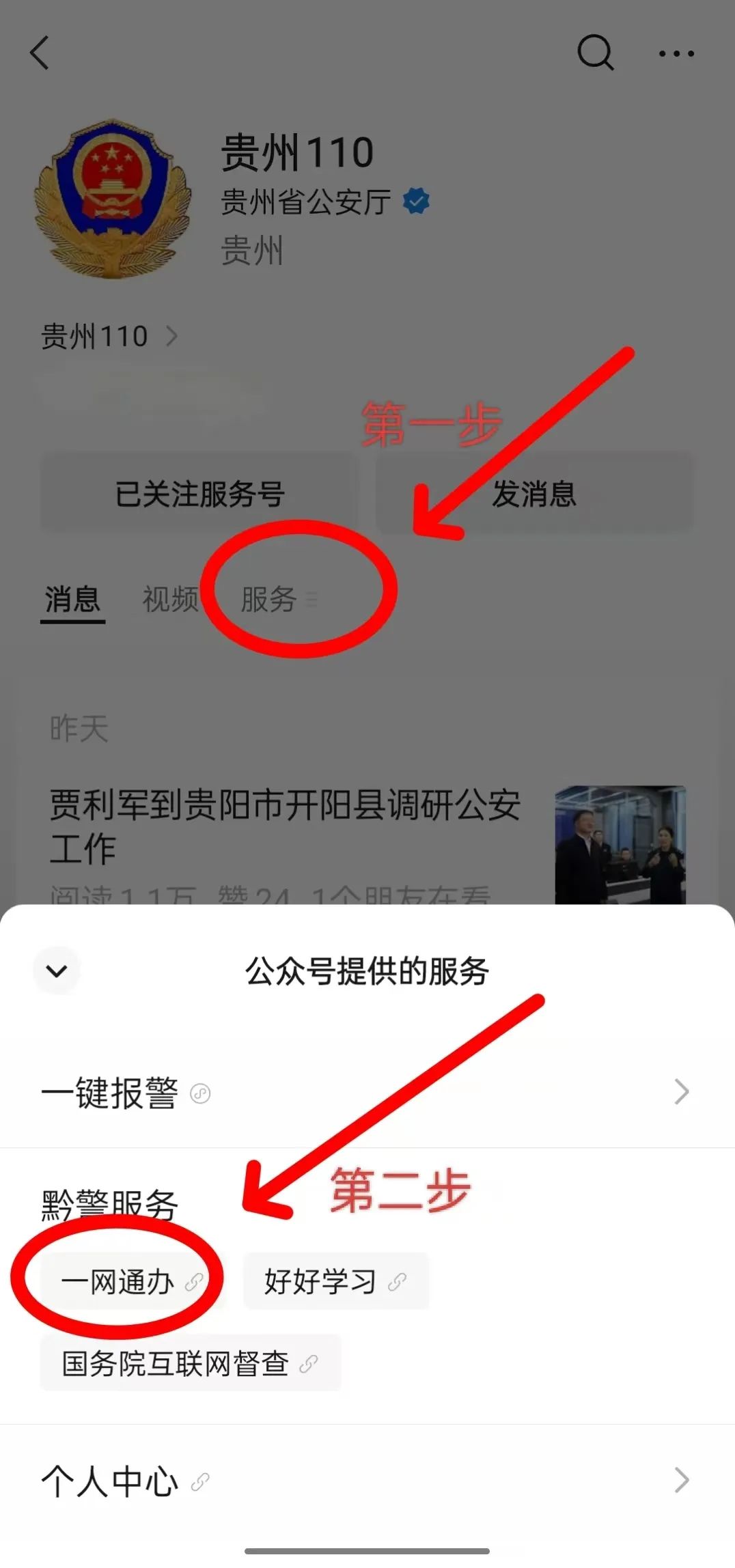Open the three-dot overflow menu
Viewport: 735px width, 1568px height.
pos(676,53)
